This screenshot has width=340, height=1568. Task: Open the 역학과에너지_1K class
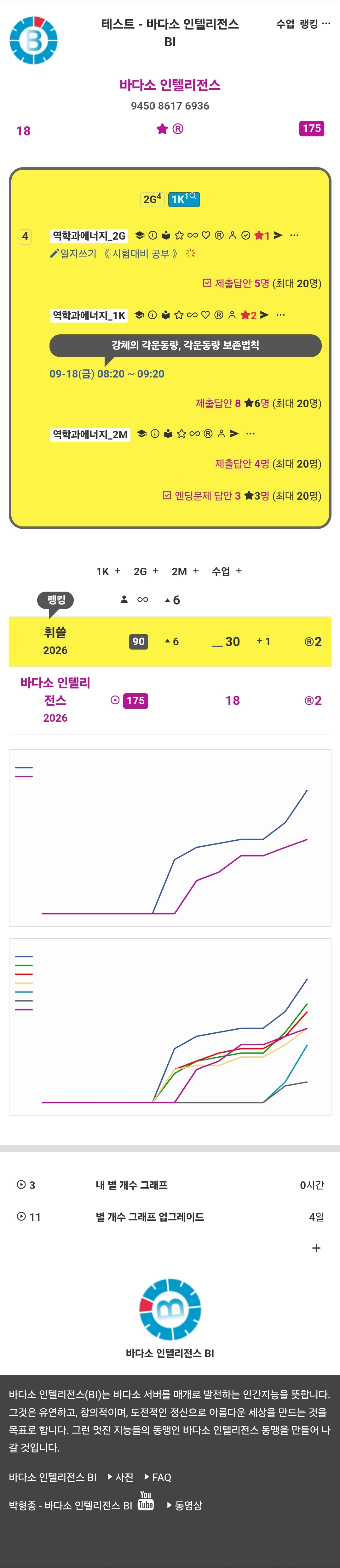tap(89, 315)
